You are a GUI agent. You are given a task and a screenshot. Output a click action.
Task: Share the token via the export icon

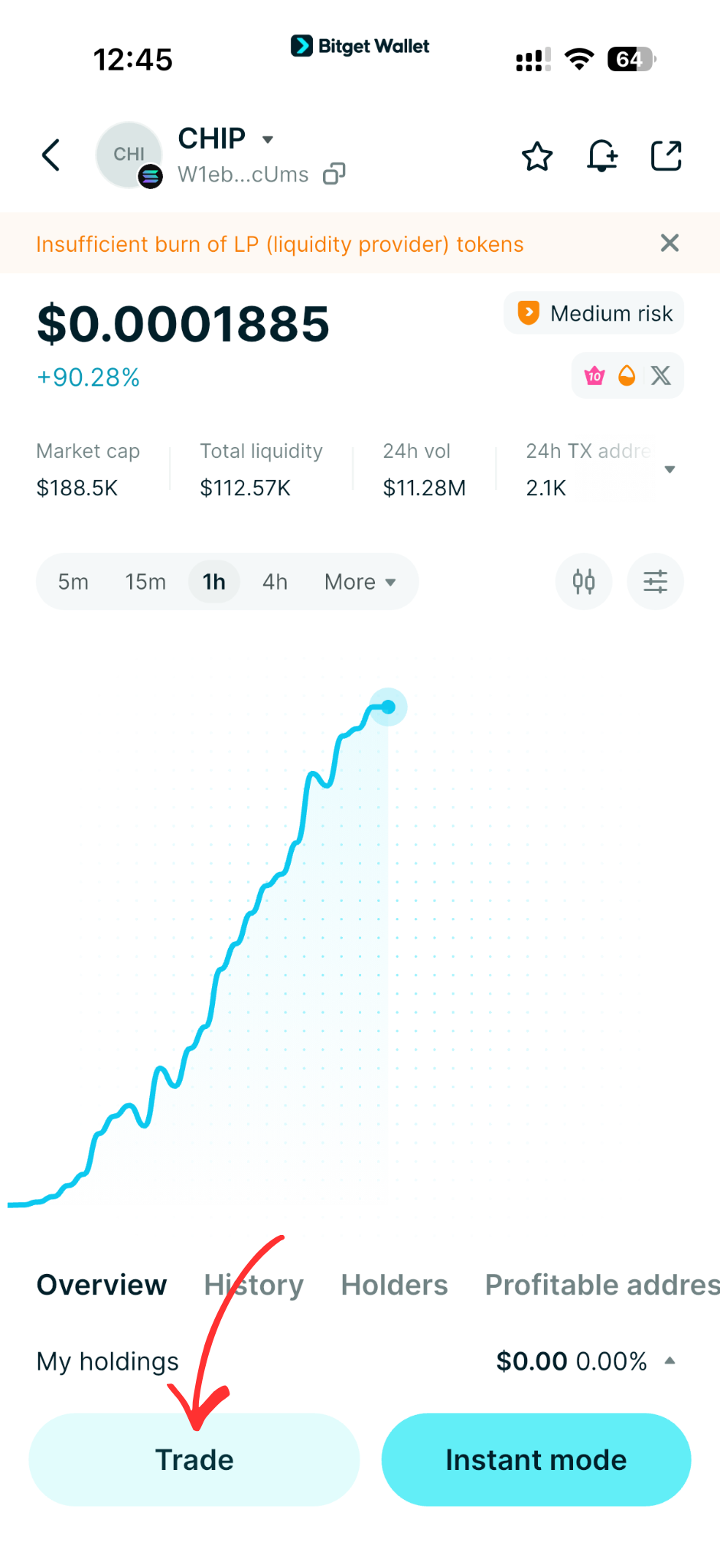(x=666, y=155)
